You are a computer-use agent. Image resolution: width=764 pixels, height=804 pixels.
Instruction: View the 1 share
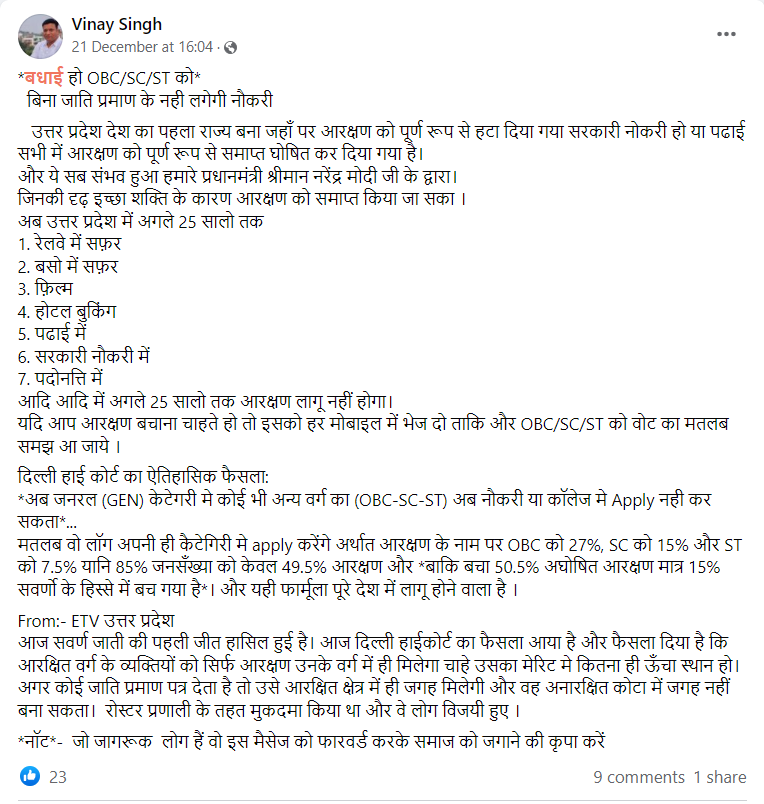tap(720, 777)
